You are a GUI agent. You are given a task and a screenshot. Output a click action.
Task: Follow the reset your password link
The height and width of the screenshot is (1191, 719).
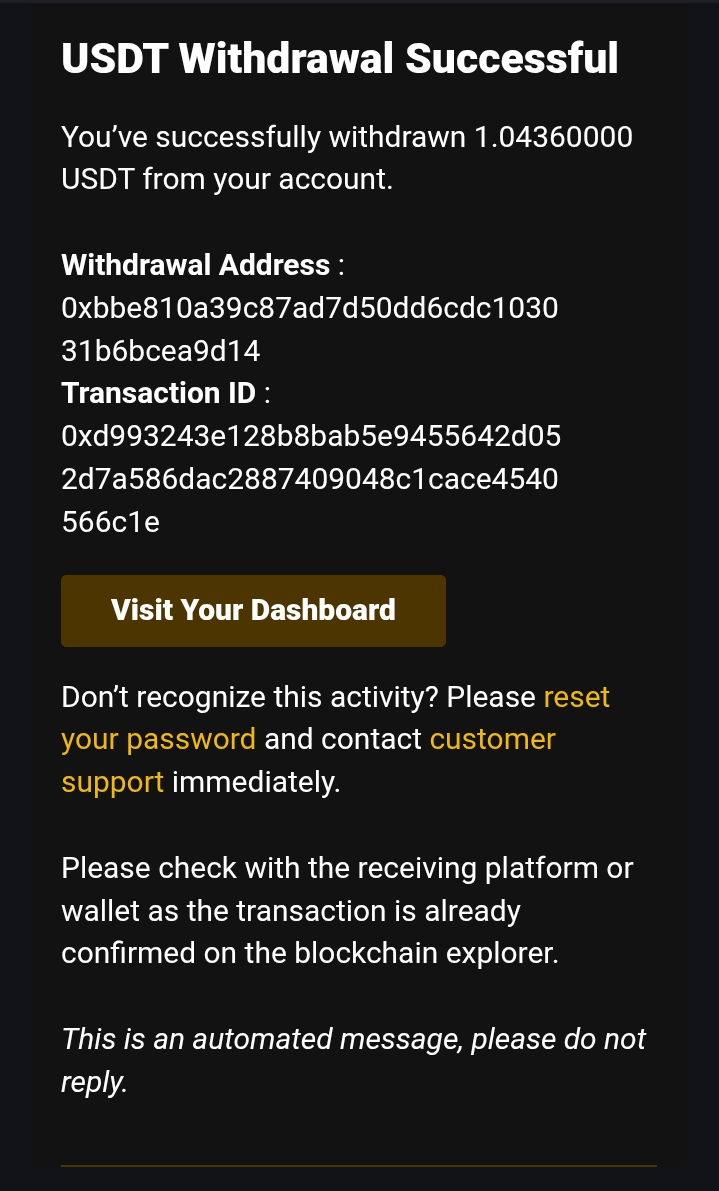(x=158, y=739)
